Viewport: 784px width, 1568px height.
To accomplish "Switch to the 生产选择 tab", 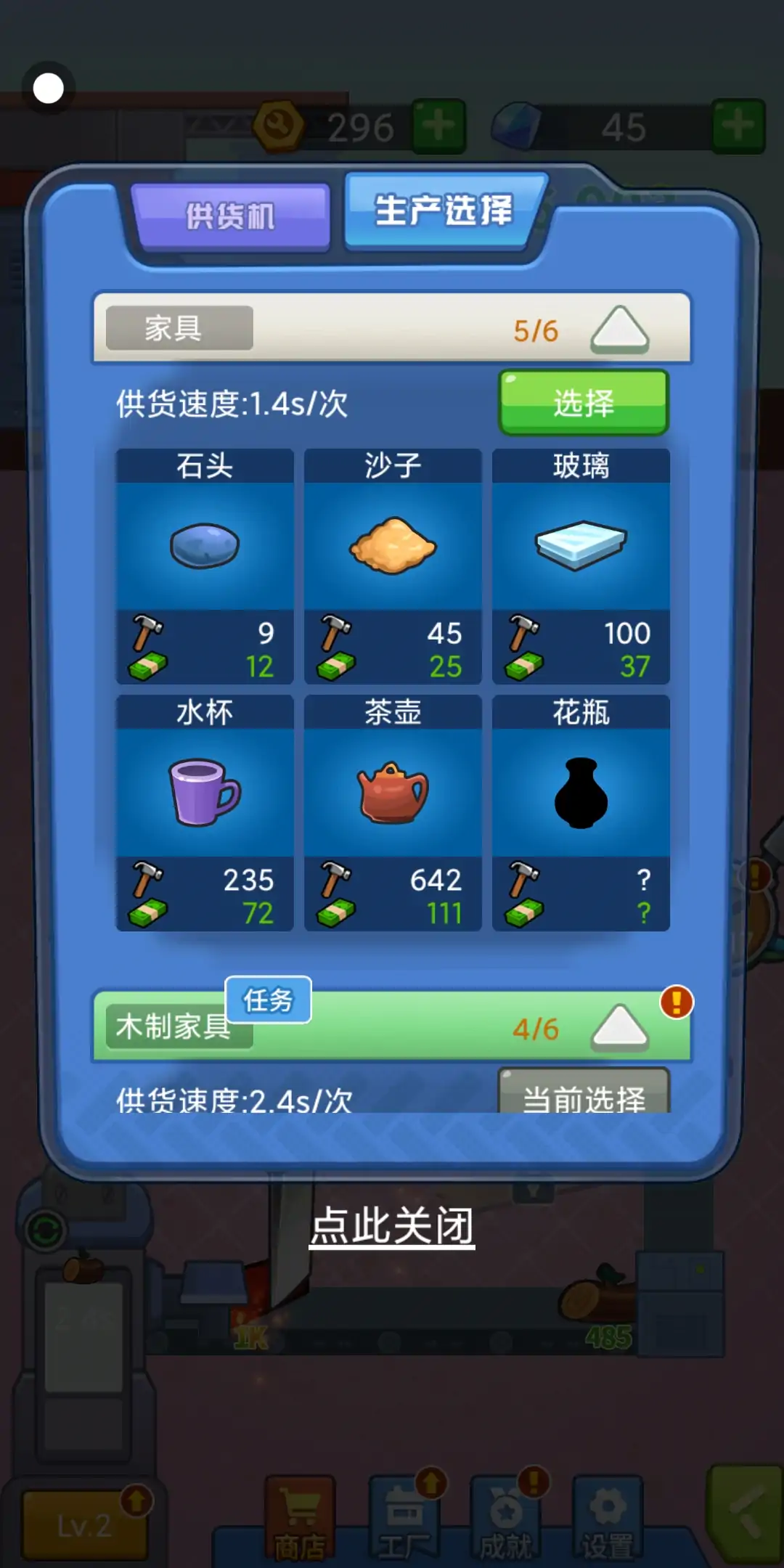I will click(x=444, y=211).
